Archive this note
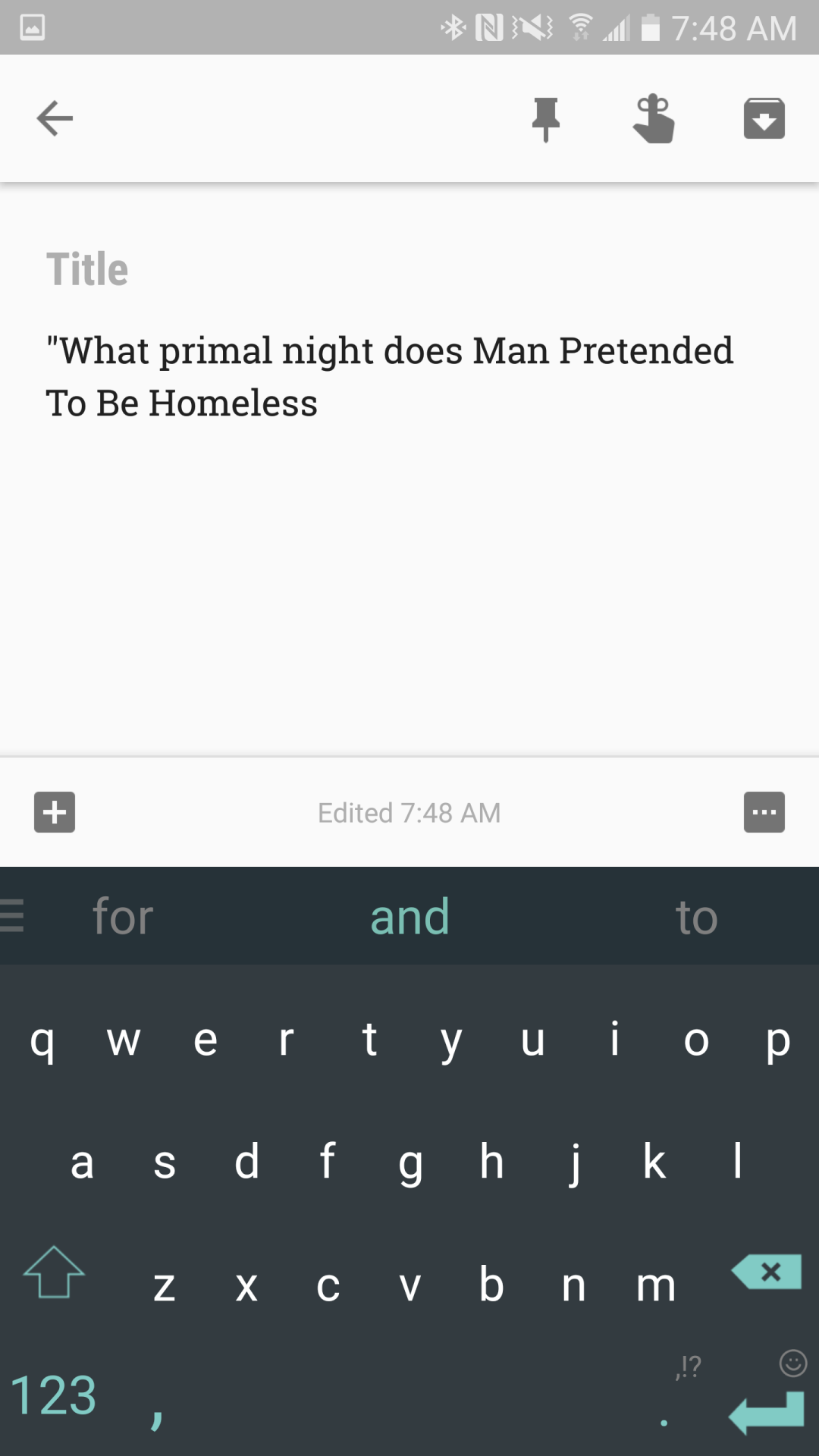The height and width of the screenshot is (1456, 819). [764, 119]
